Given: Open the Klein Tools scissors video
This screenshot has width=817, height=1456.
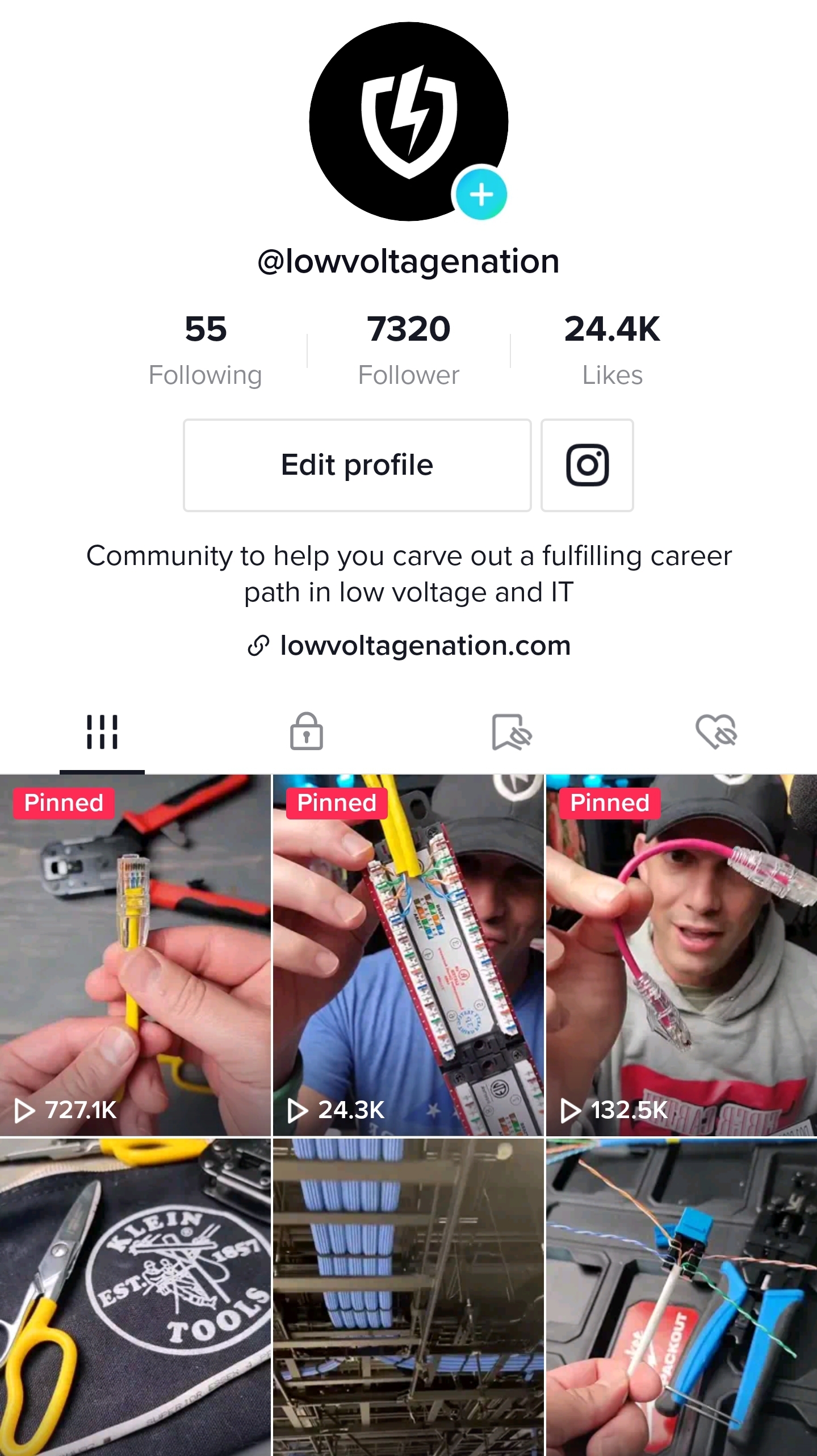Looking at the screenshot, I should coord(135,1297).
